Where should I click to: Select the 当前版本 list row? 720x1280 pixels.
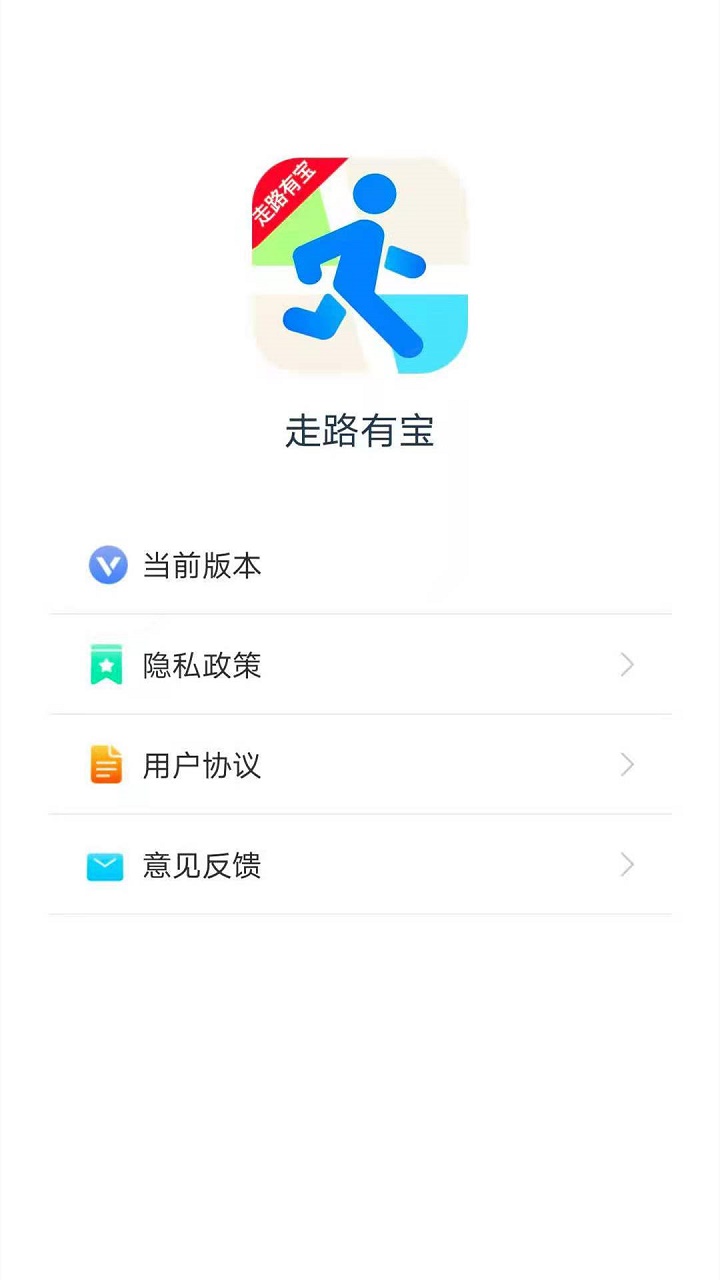(x=360, y=565)
